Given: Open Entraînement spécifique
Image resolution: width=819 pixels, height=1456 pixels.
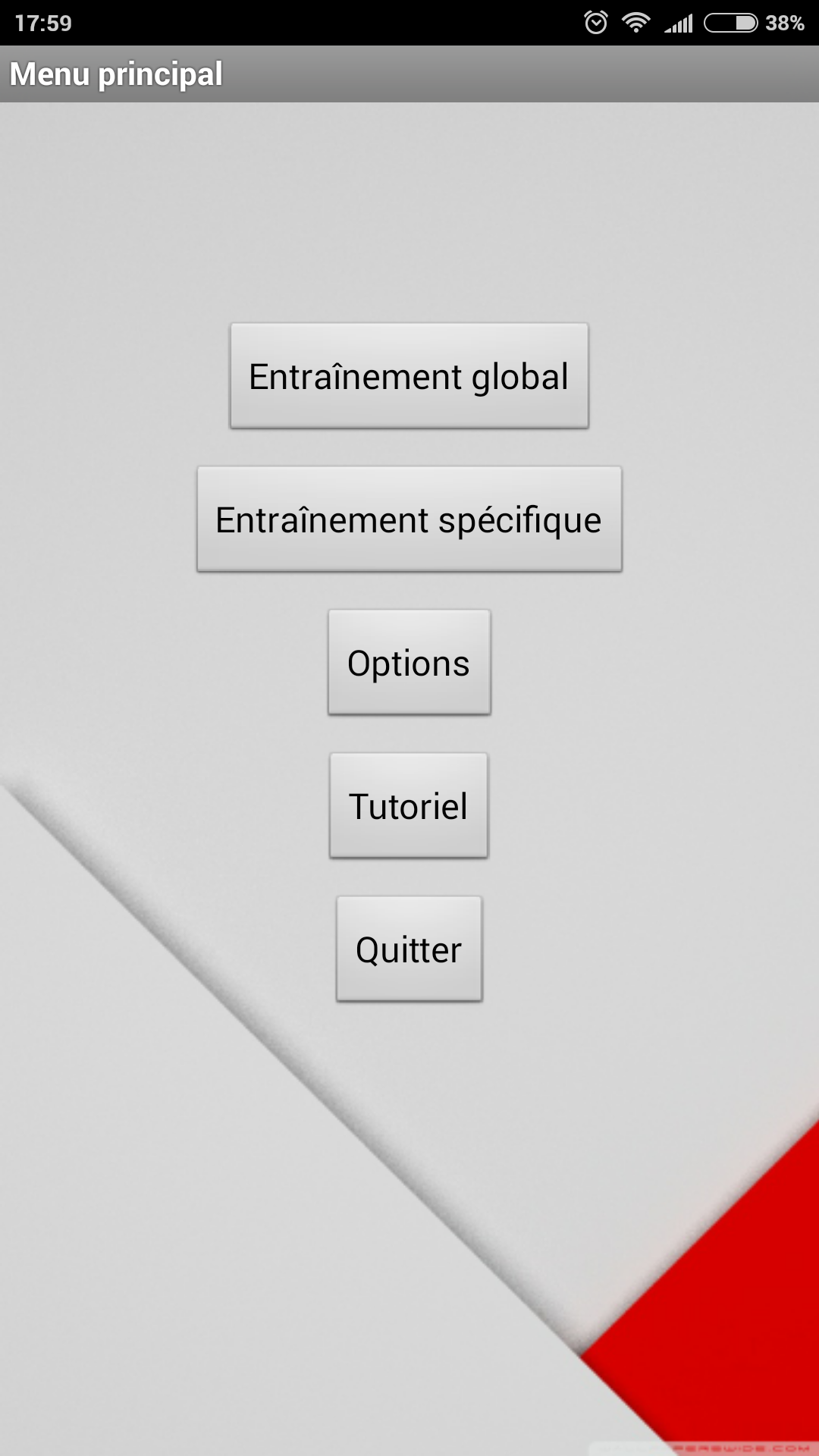Looking at the screenshot, I should click(x=409, y=519).
